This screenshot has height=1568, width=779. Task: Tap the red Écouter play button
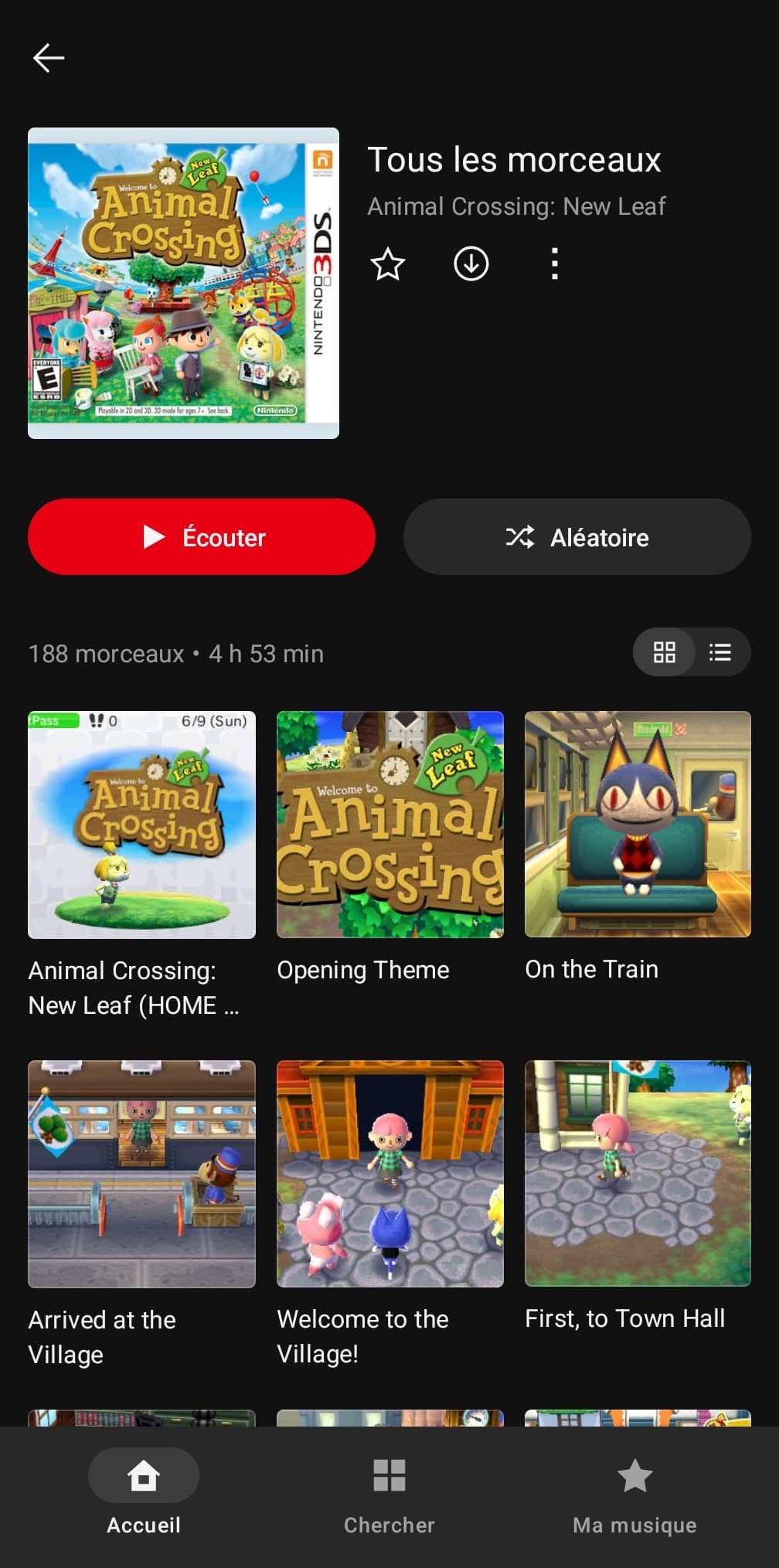click(202, 536)
